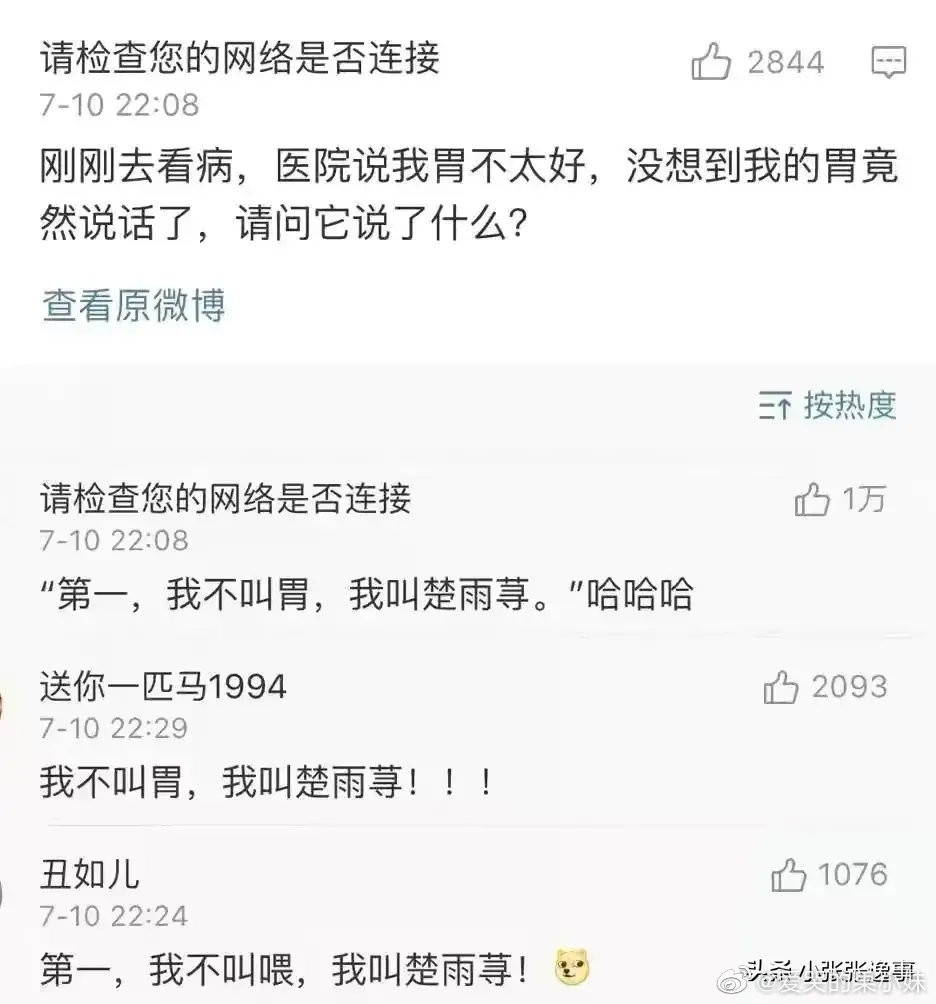Open the 查看原微博 link
The width and height of the screenshot is (936, 1004).
coord(133,305)
